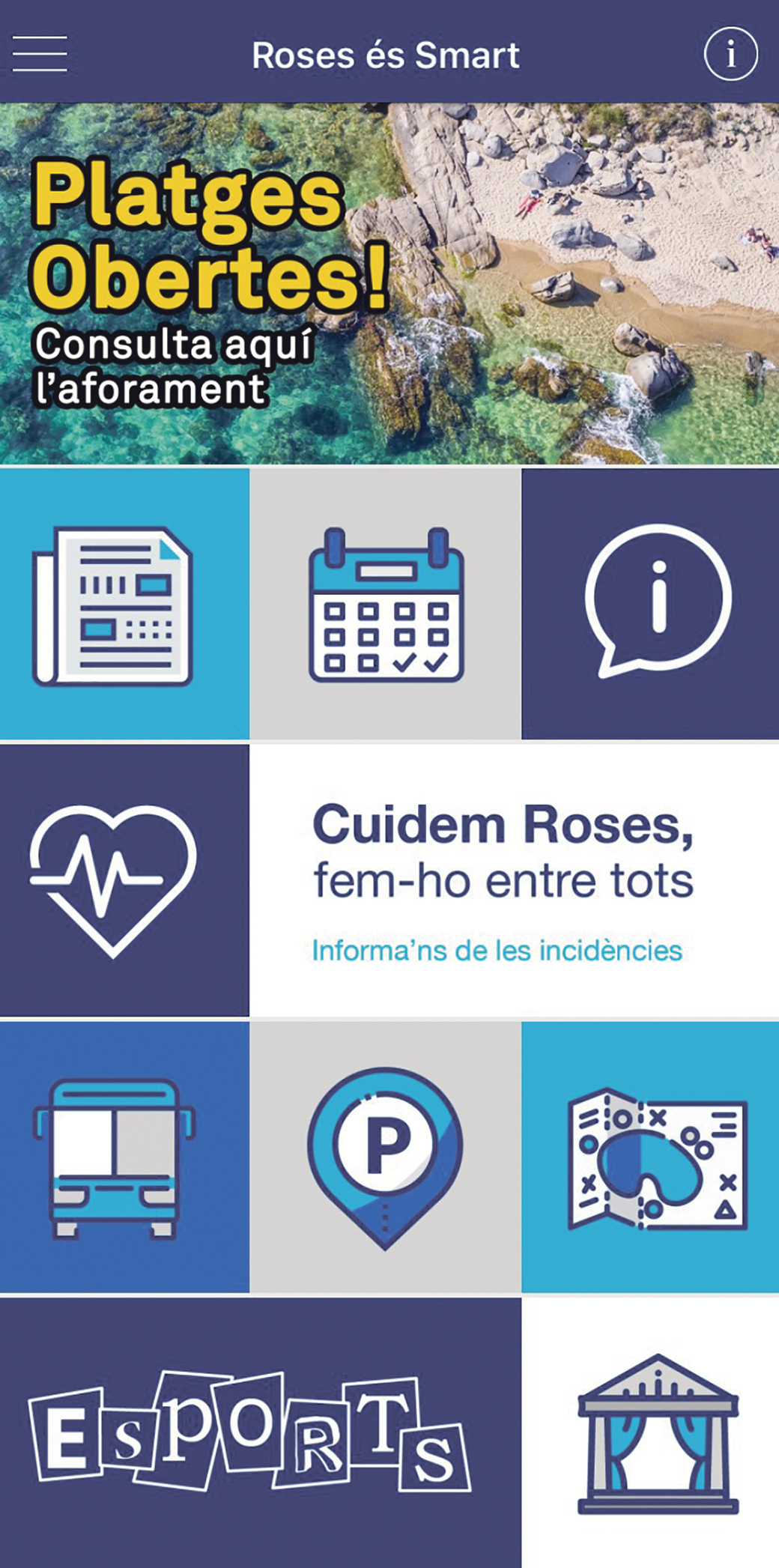Open the news tile with newspaper icon

[124, 604]
